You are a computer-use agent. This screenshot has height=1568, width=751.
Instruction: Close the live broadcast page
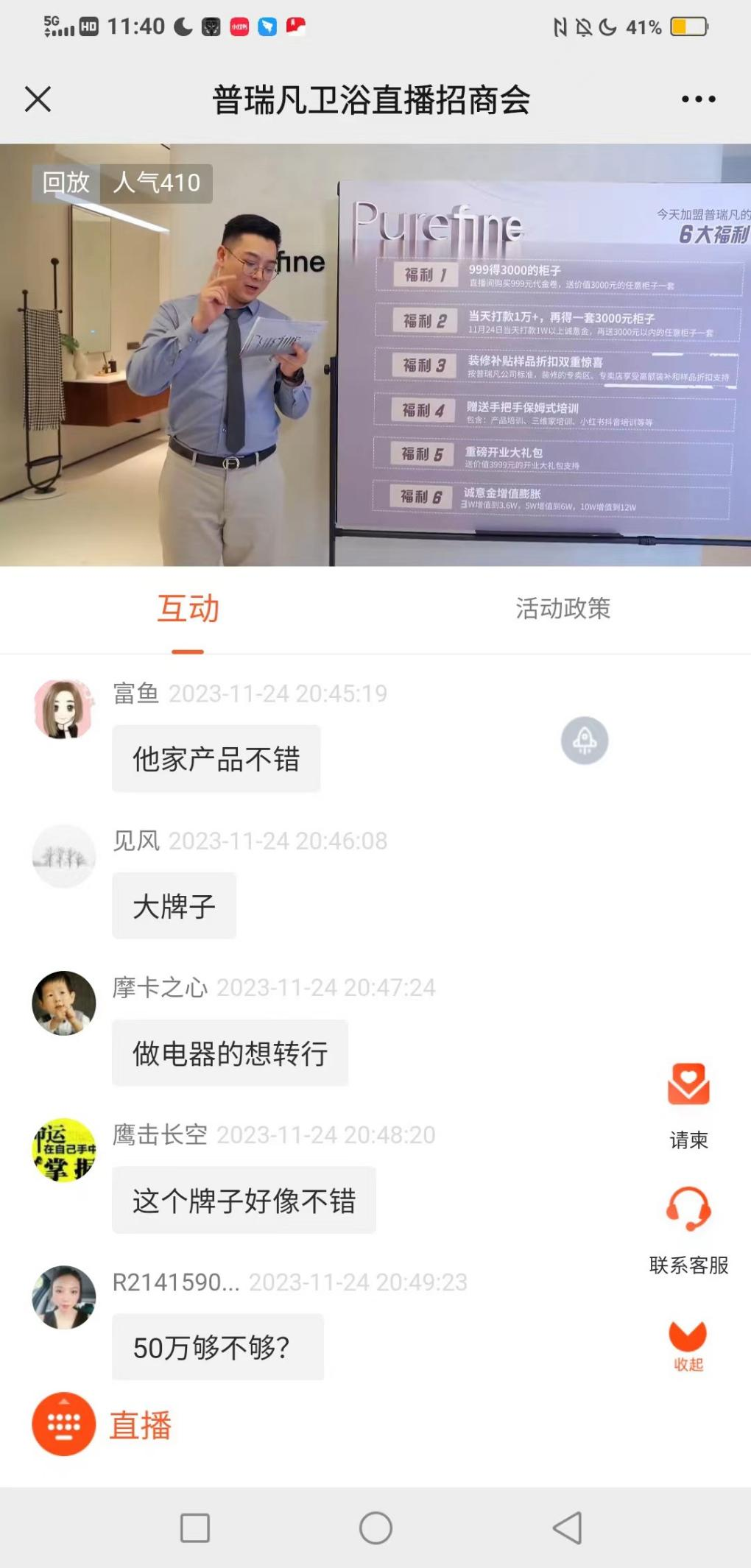[x=38, y=99]
